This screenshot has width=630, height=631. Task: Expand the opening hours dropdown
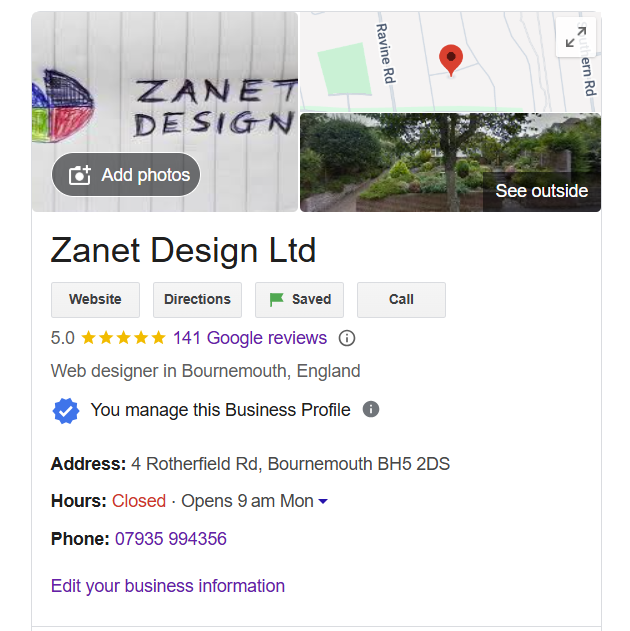pos(323,502)
